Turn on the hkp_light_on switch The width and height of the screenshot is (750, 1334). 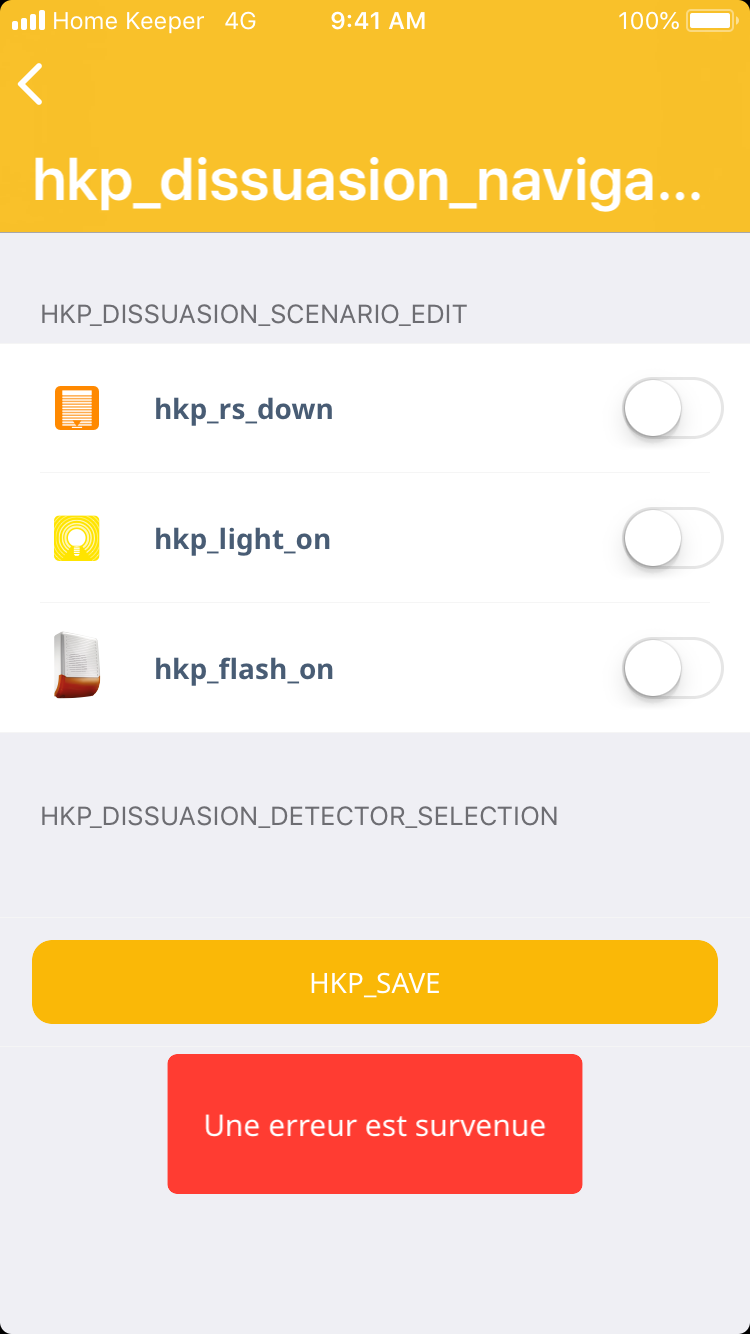point(672,538)
